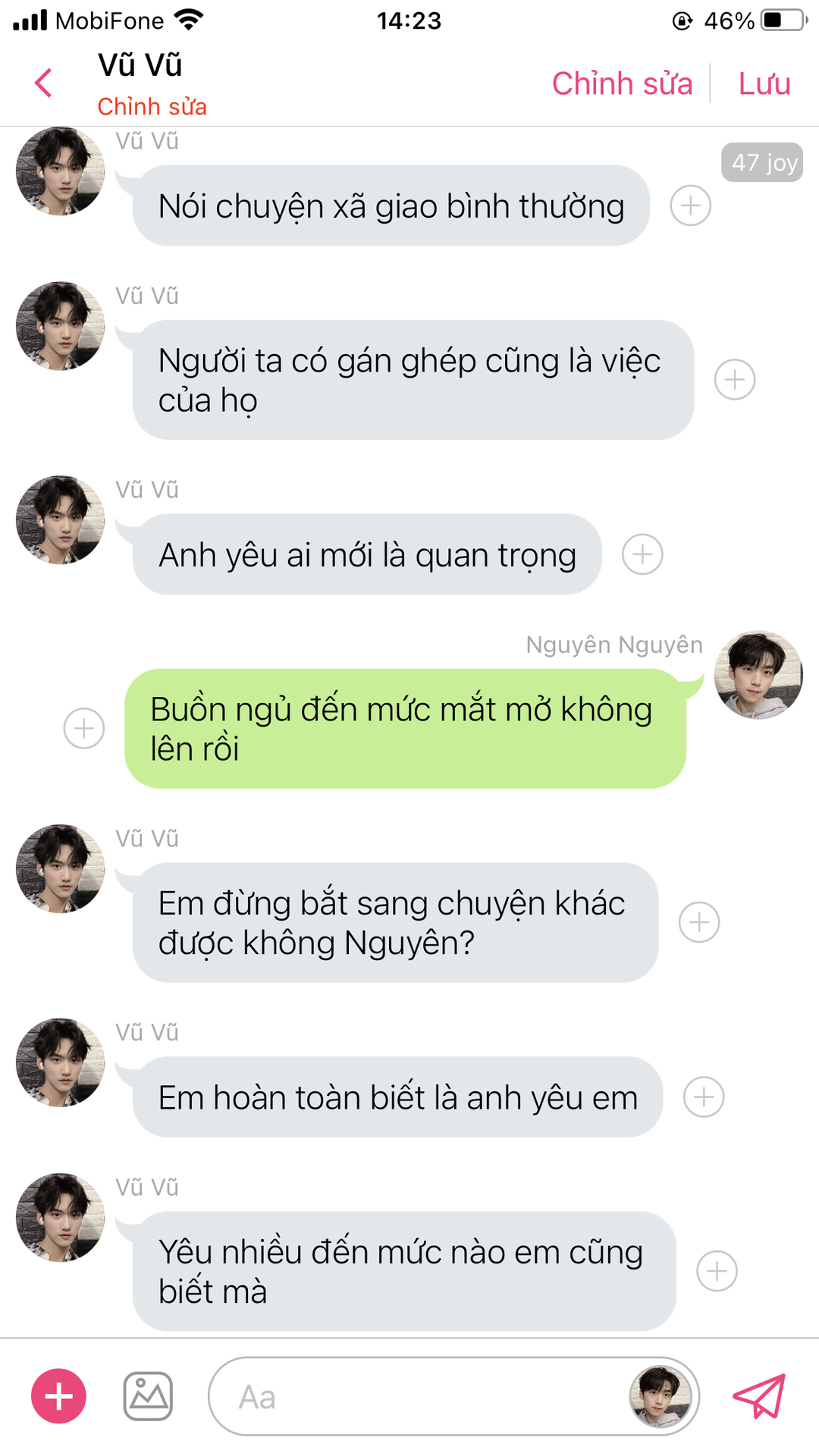The image size is (819, 1456).
Task: Tap plus beside "Anh yêu ai mới là quan trọng"
Action: click(x=642, y=554)
